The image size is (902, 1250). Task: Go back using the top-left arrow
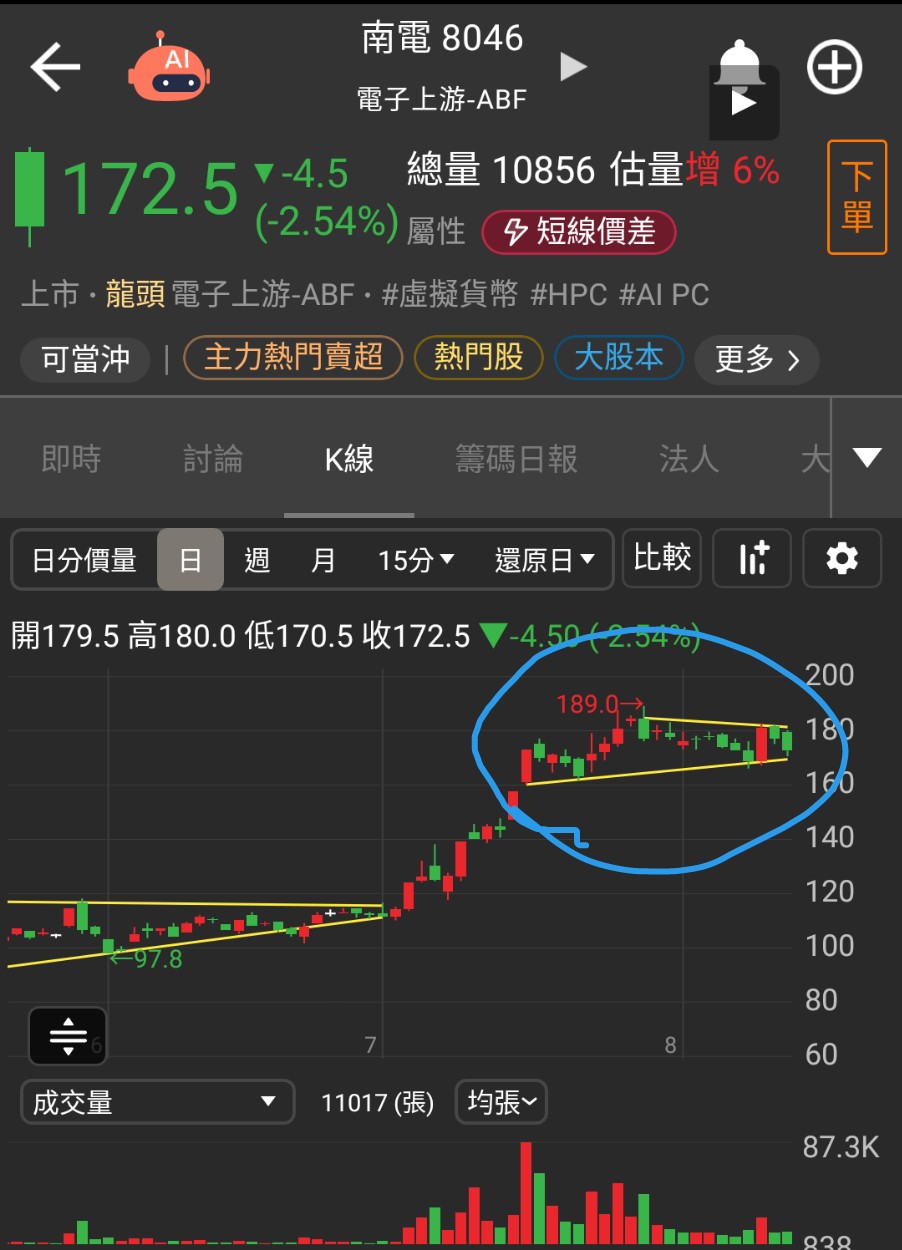pyautogui.click(x=55, y=68)
